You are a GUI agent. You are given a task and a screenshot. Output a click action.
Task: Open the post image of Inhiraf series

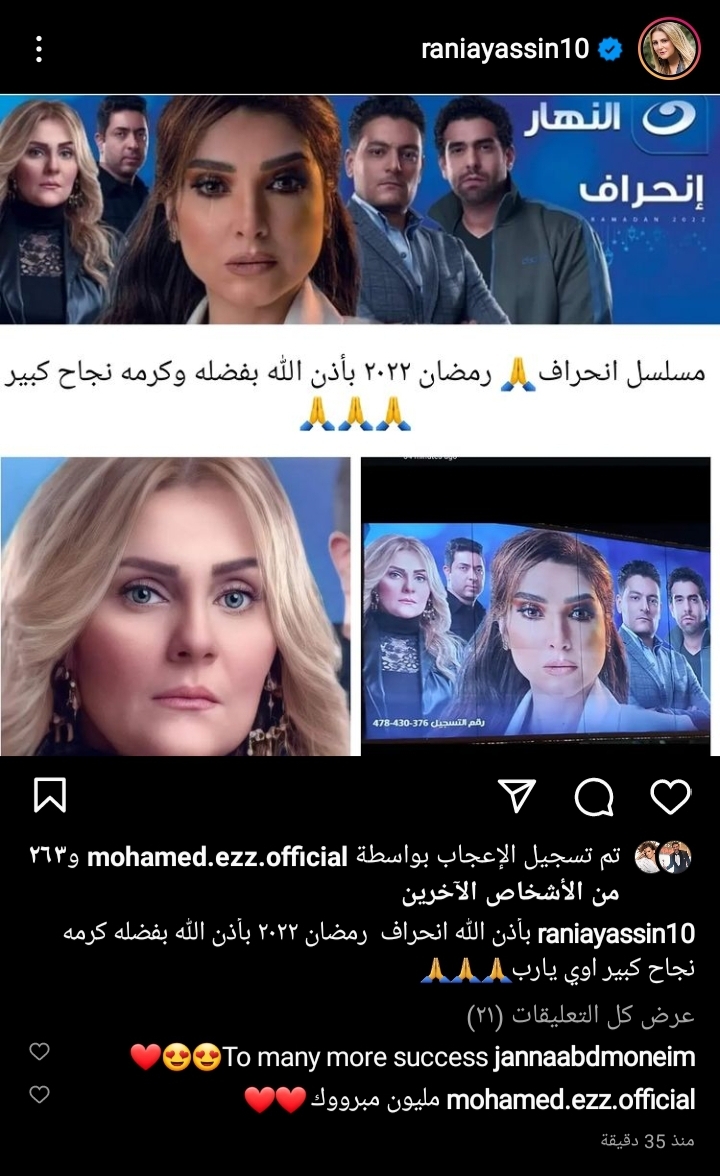(x=360, y=425)
